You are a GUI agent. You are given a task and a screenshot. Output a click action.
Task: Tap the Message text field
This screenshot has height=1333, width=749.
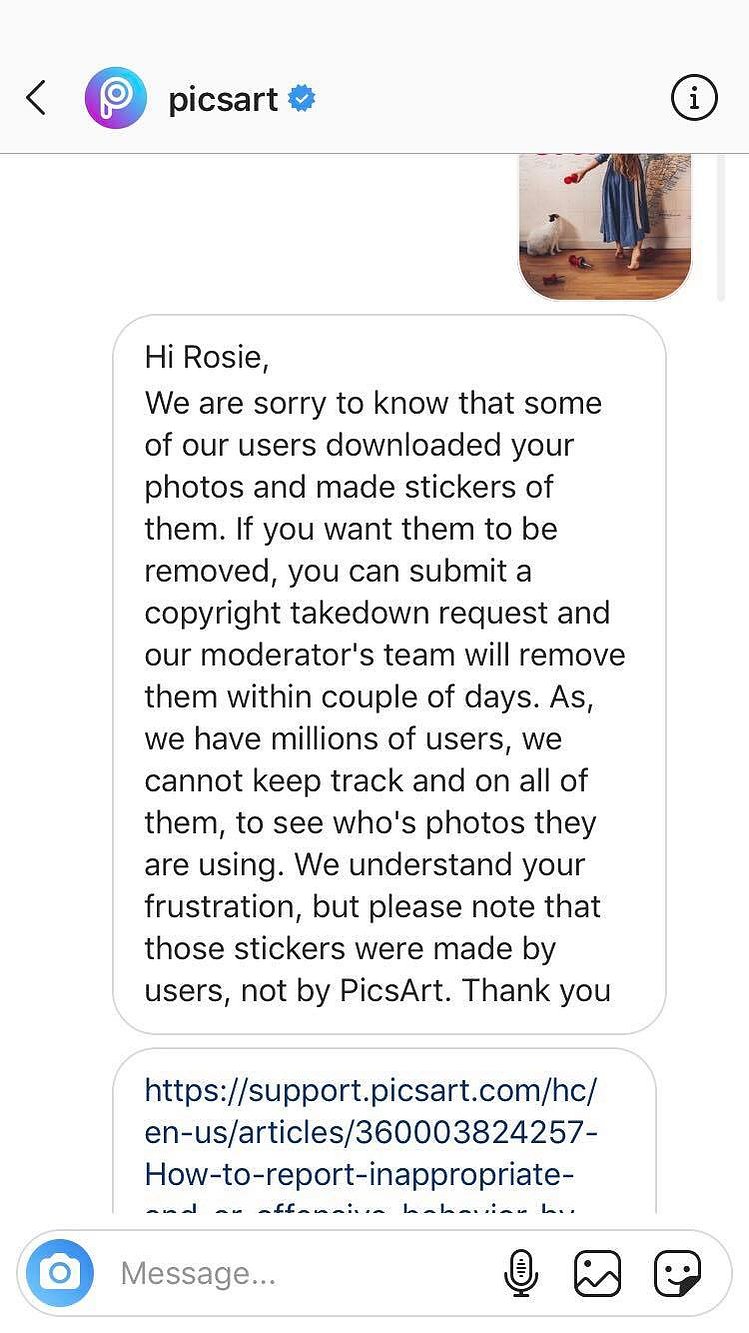point(300,1273)
